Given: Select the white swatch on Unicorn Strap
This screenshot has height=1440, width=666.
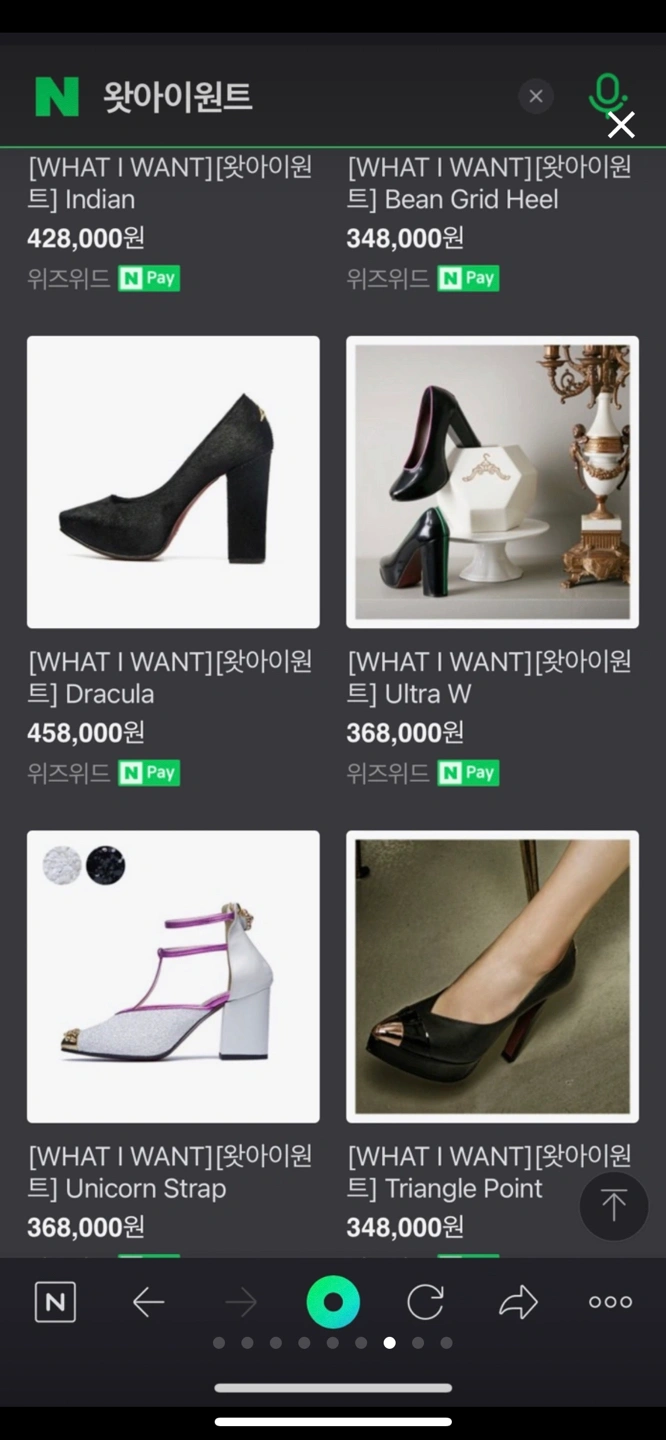Looking at the screenshot, I should tap(62, 865).
